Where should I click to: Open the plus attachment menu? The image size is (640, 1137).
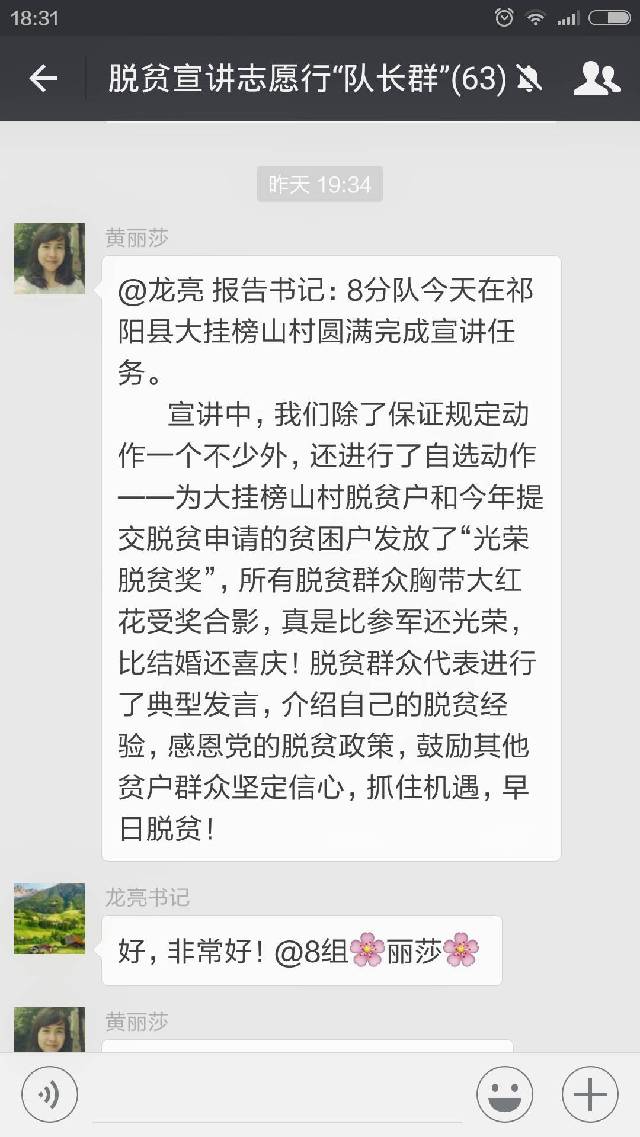[590, 1096]
